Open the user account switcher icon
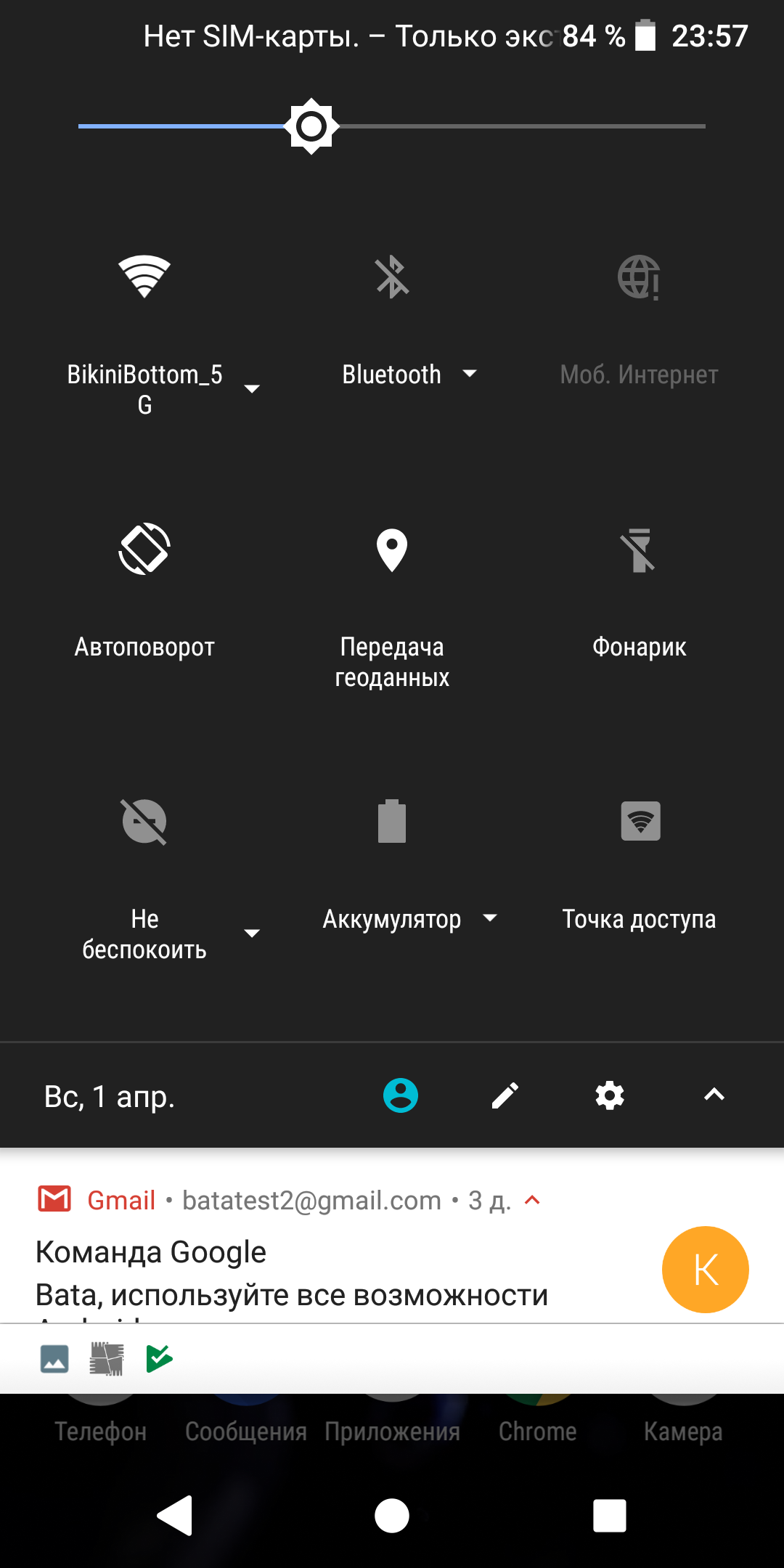Screen dimensions: 784x1568 click(x=401, y=1095)
